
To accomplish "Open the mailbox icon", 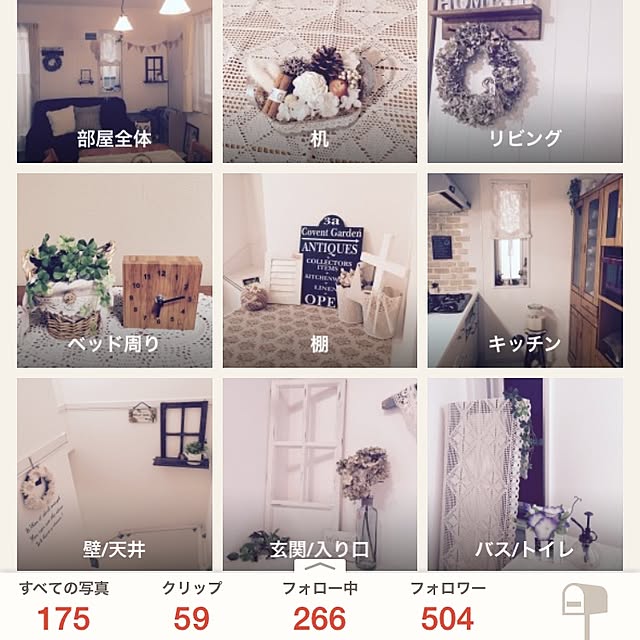I will (585, 607).
